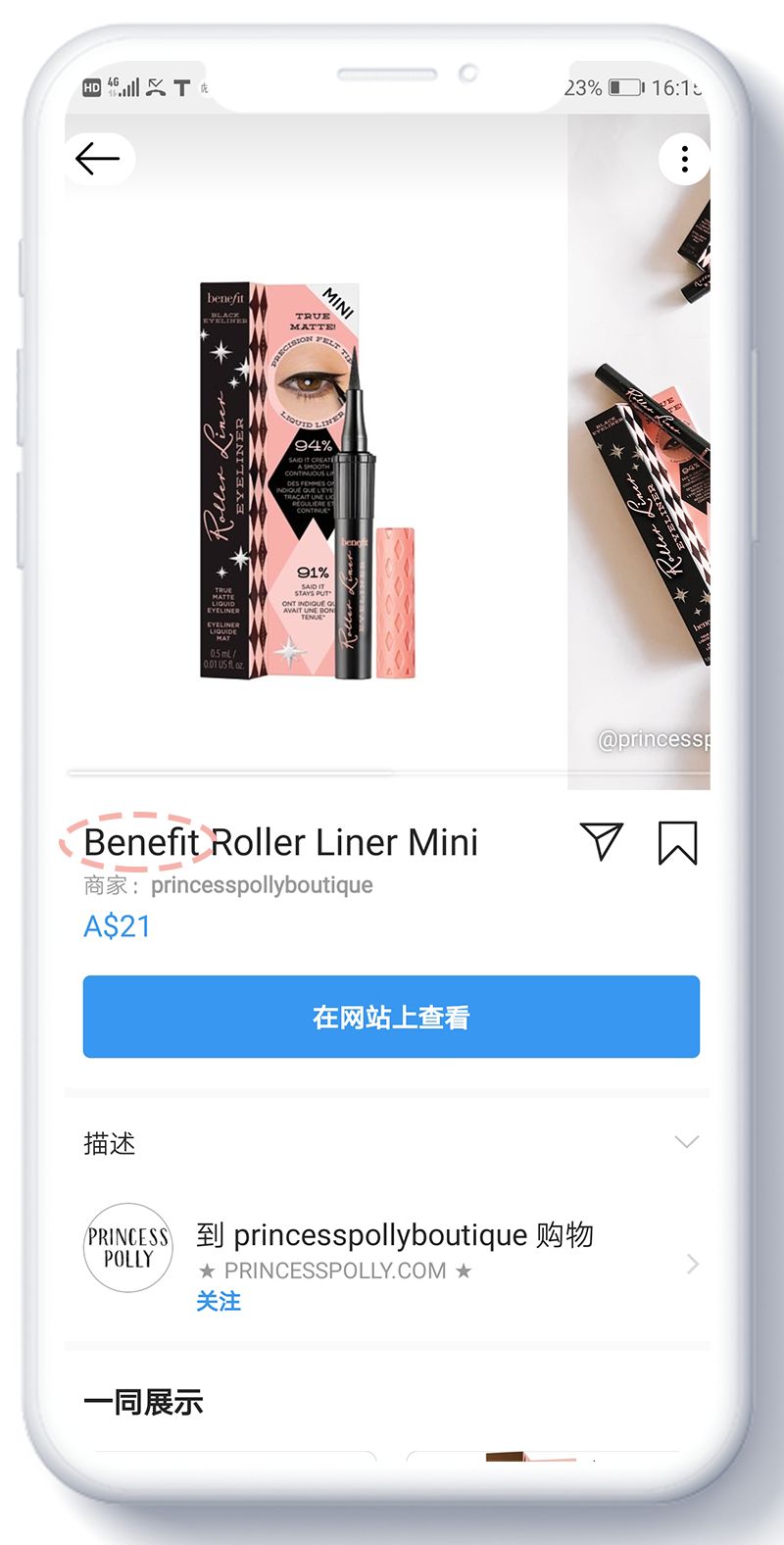Tap the @princesspolly watermark on the photo

click(x=655, y=737)
